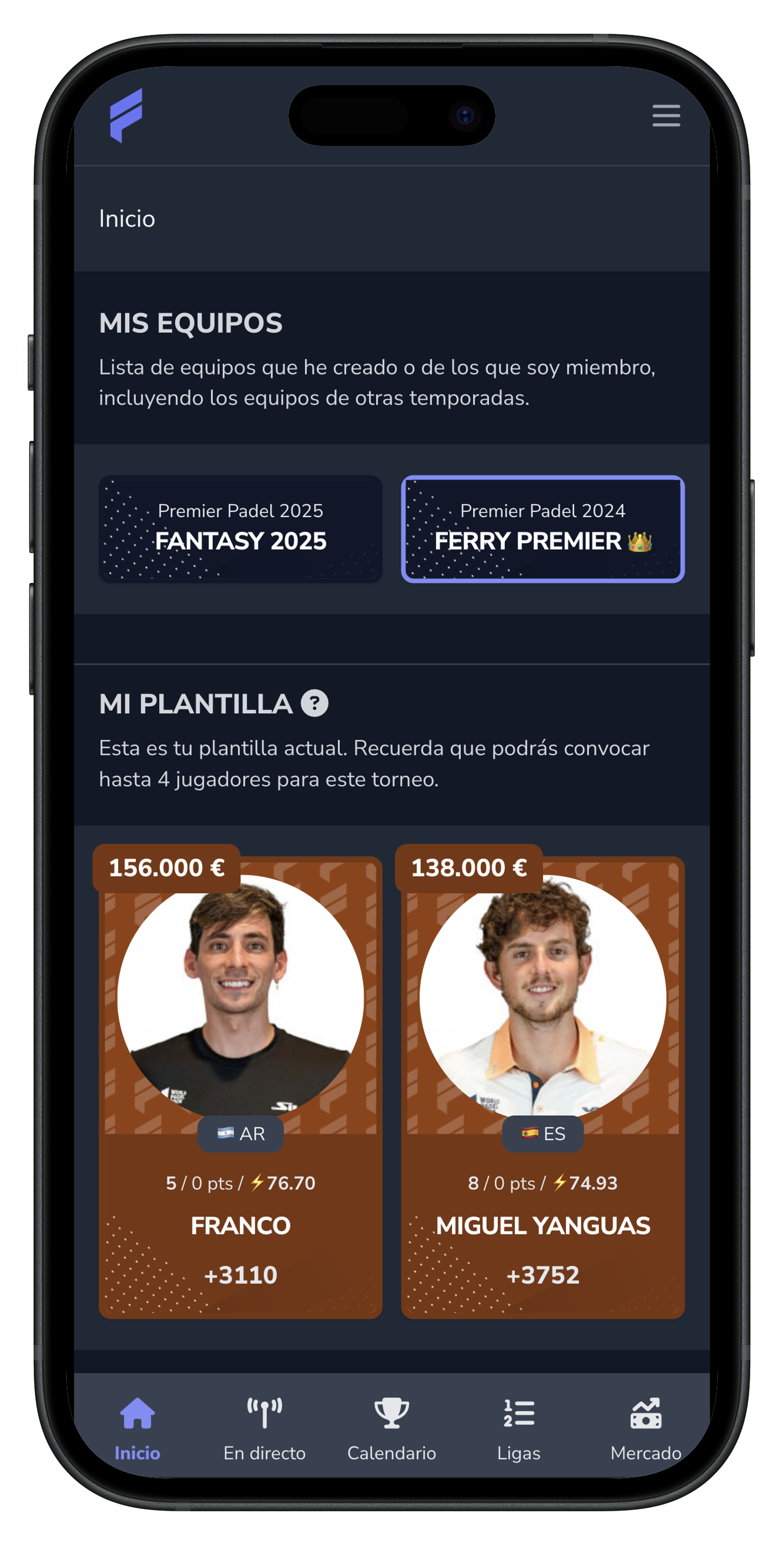This screenshot has width=784, height=1545.
Task: Click the Inicio breadcrumb heading
Action: pos(127,218)
